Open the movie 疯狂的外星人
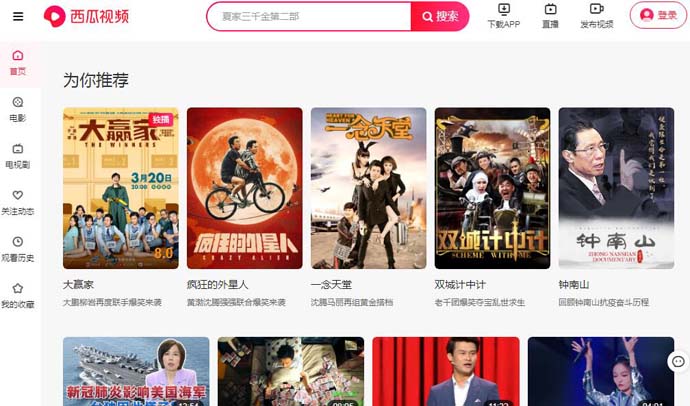Viewport: 690px width, 406px height. (x=244, y=188)
